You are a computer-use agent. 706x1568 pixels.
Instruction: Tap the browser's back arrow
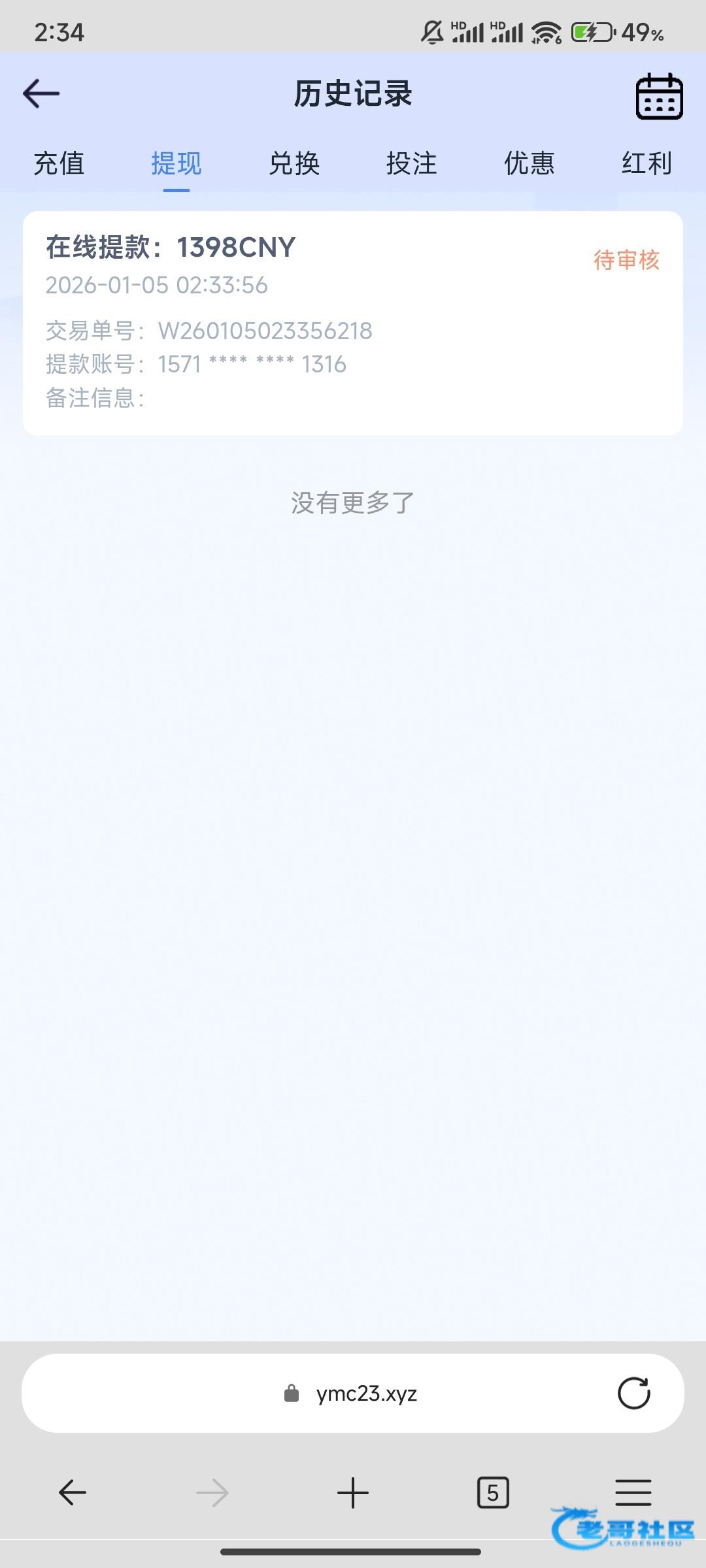73,1493
